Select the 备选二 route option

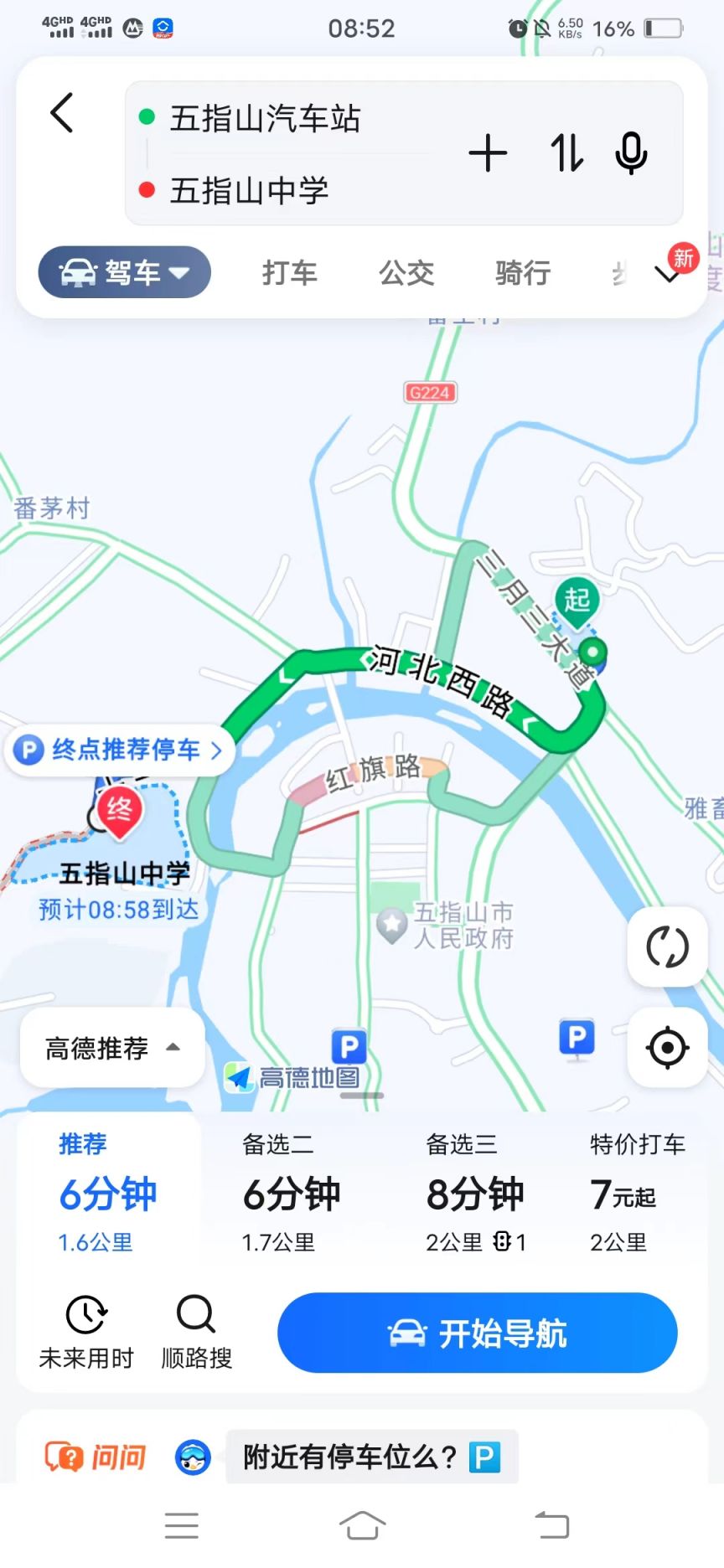(291, 1194)
